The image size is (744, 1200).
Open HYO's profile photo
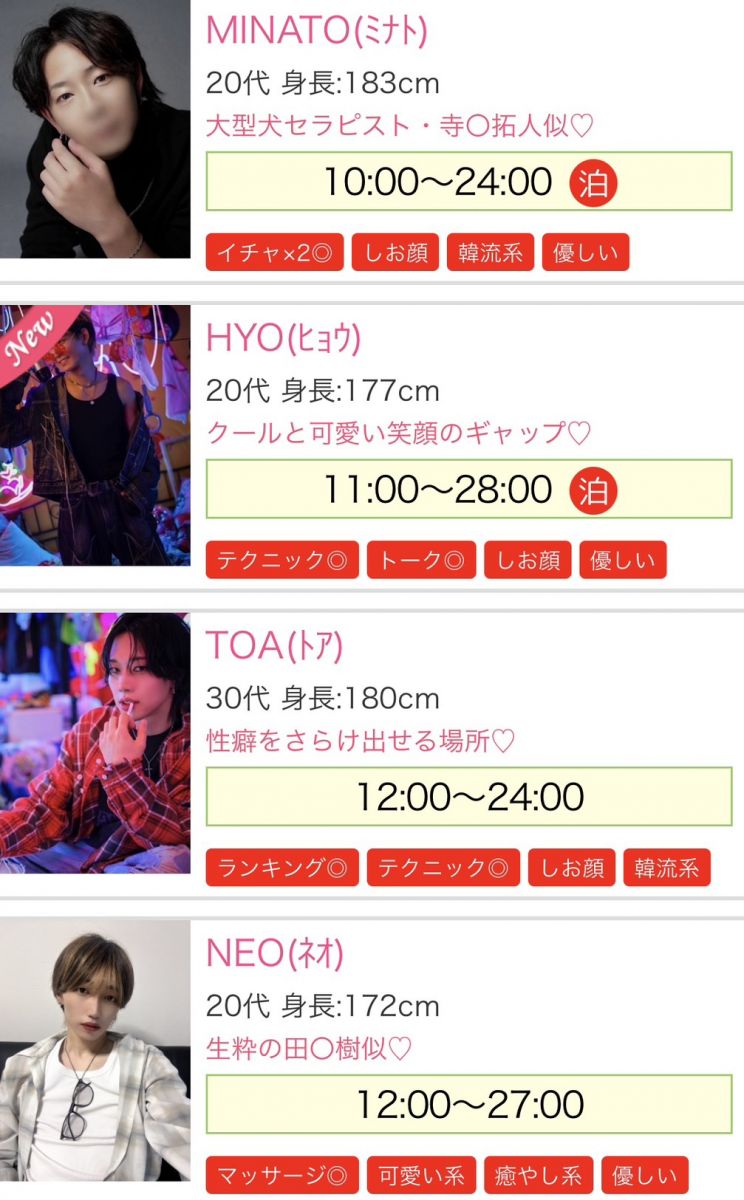point(95,436)
